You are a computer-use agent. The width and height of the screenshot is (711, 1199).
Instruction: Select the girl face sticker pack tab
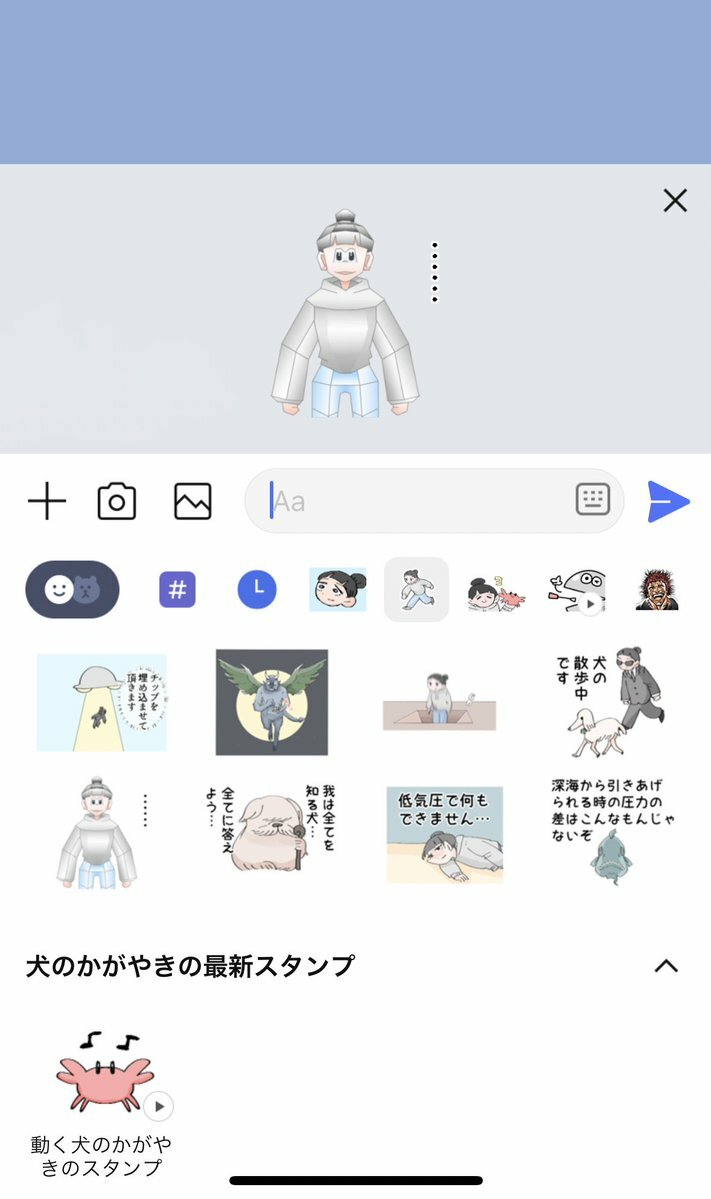point(337,590)
